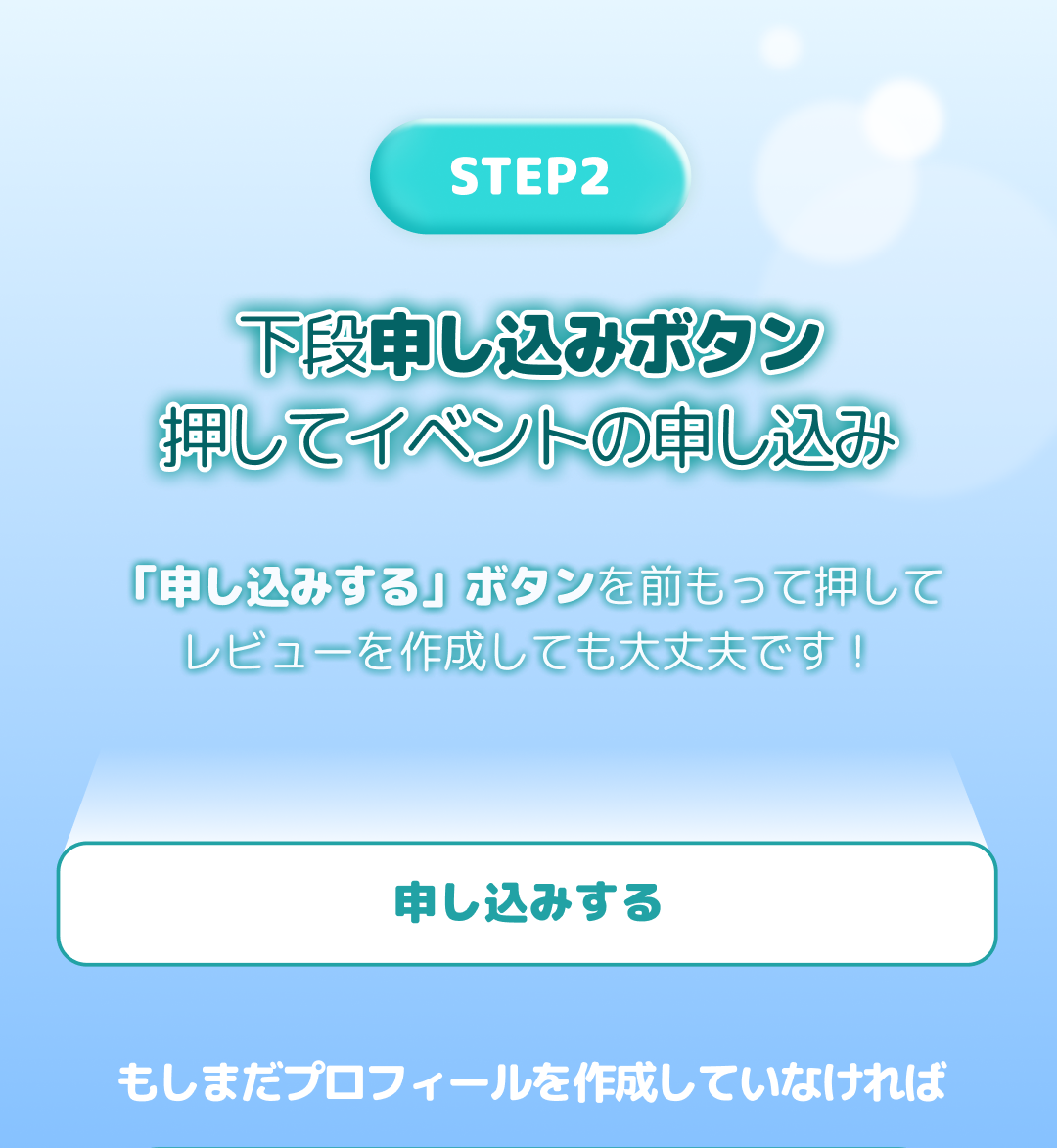
Task: Tap the 申し込みする apply button
Action: click(528, 903)
